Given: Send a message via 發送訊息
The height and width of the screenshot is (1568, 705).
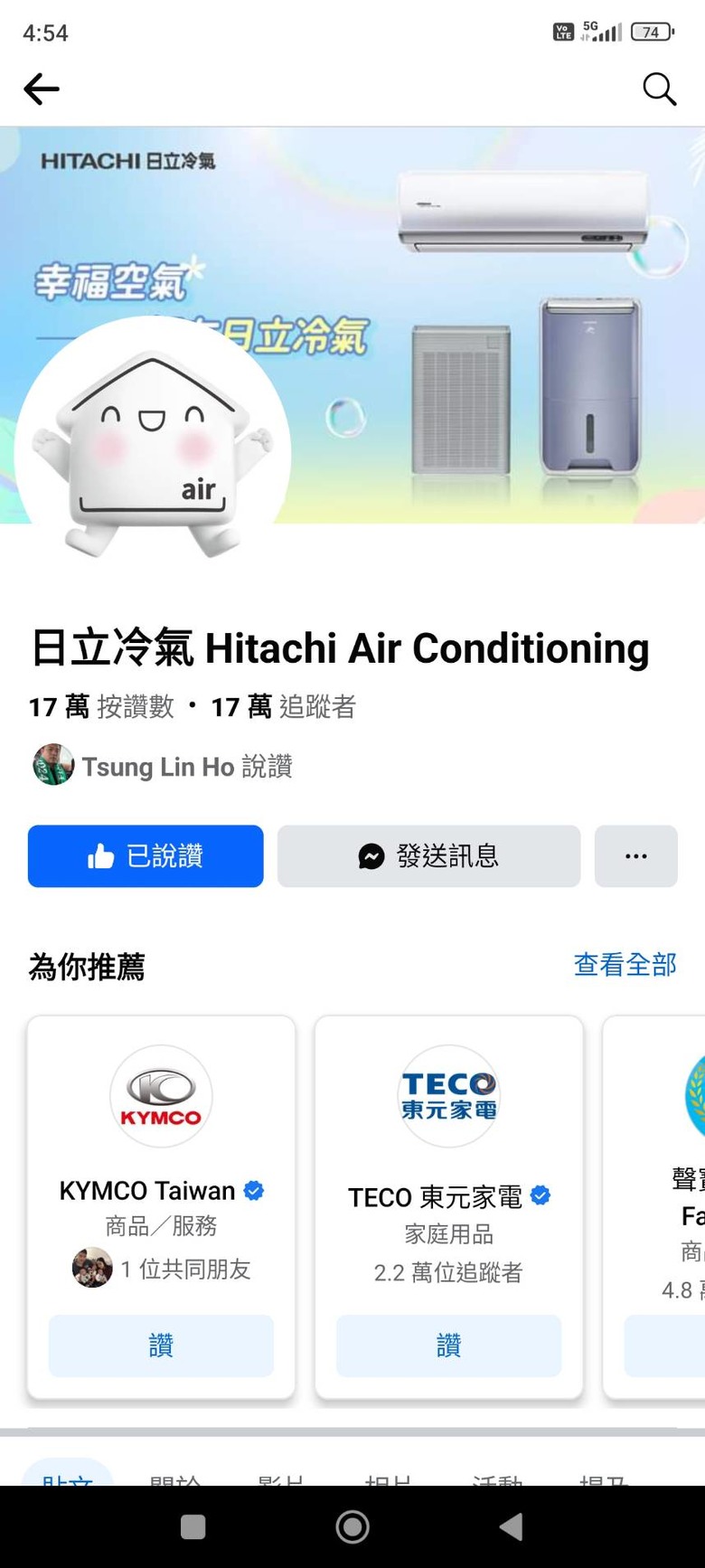Looking at the screenshot, I should (x=428, y=855).
